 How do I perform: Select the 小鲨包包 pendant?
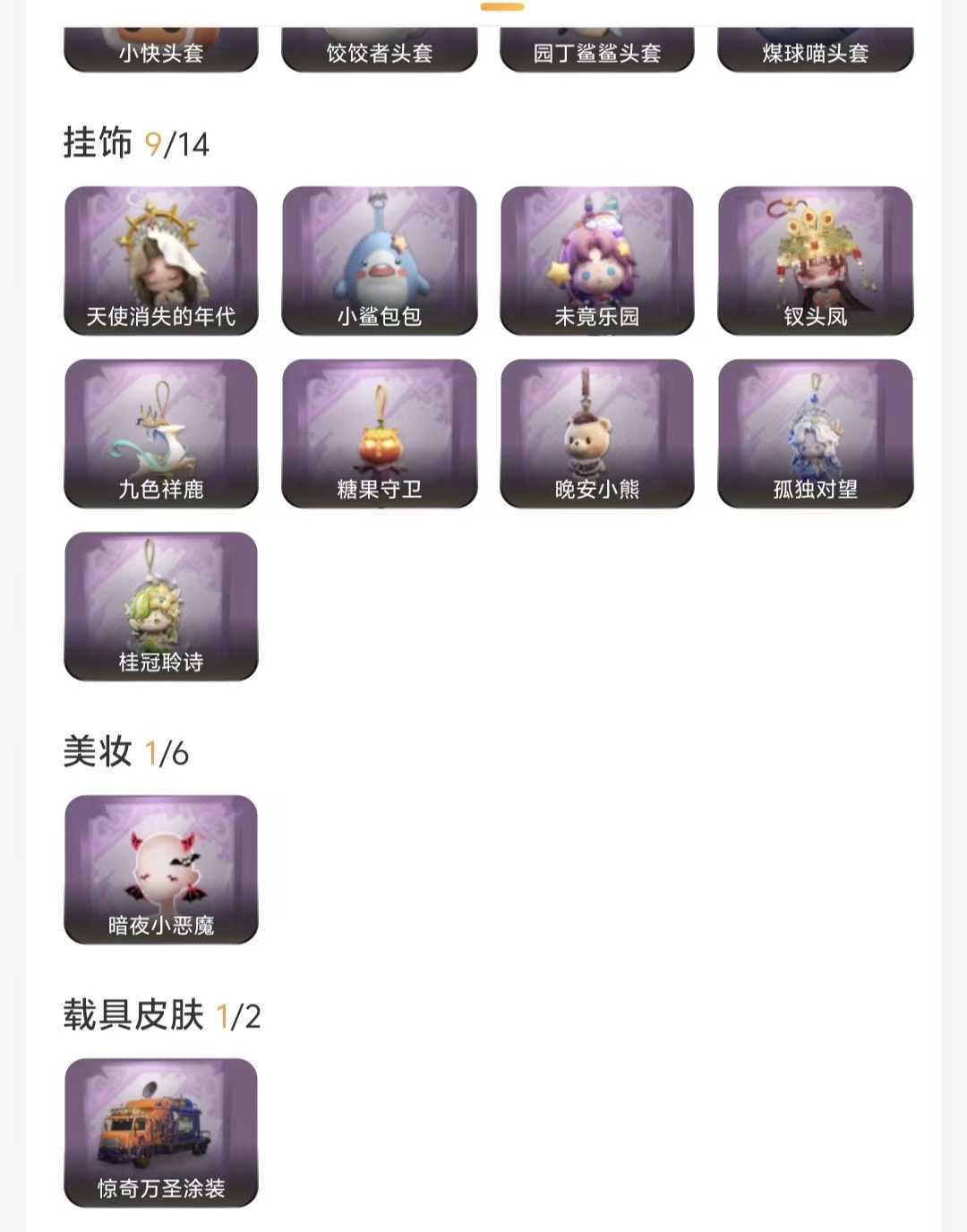pyautogui.click(x=380, y=261)
